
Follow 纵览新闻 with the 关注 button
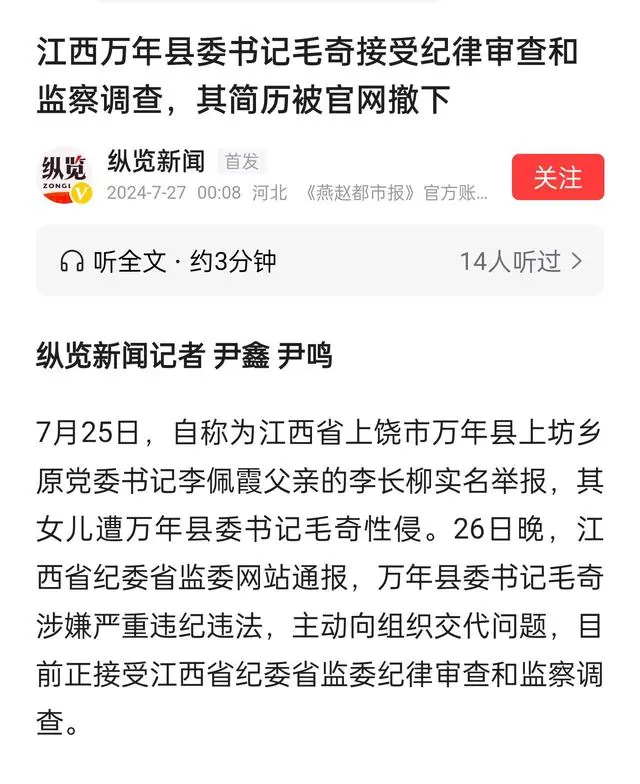(x=557, y=178)
